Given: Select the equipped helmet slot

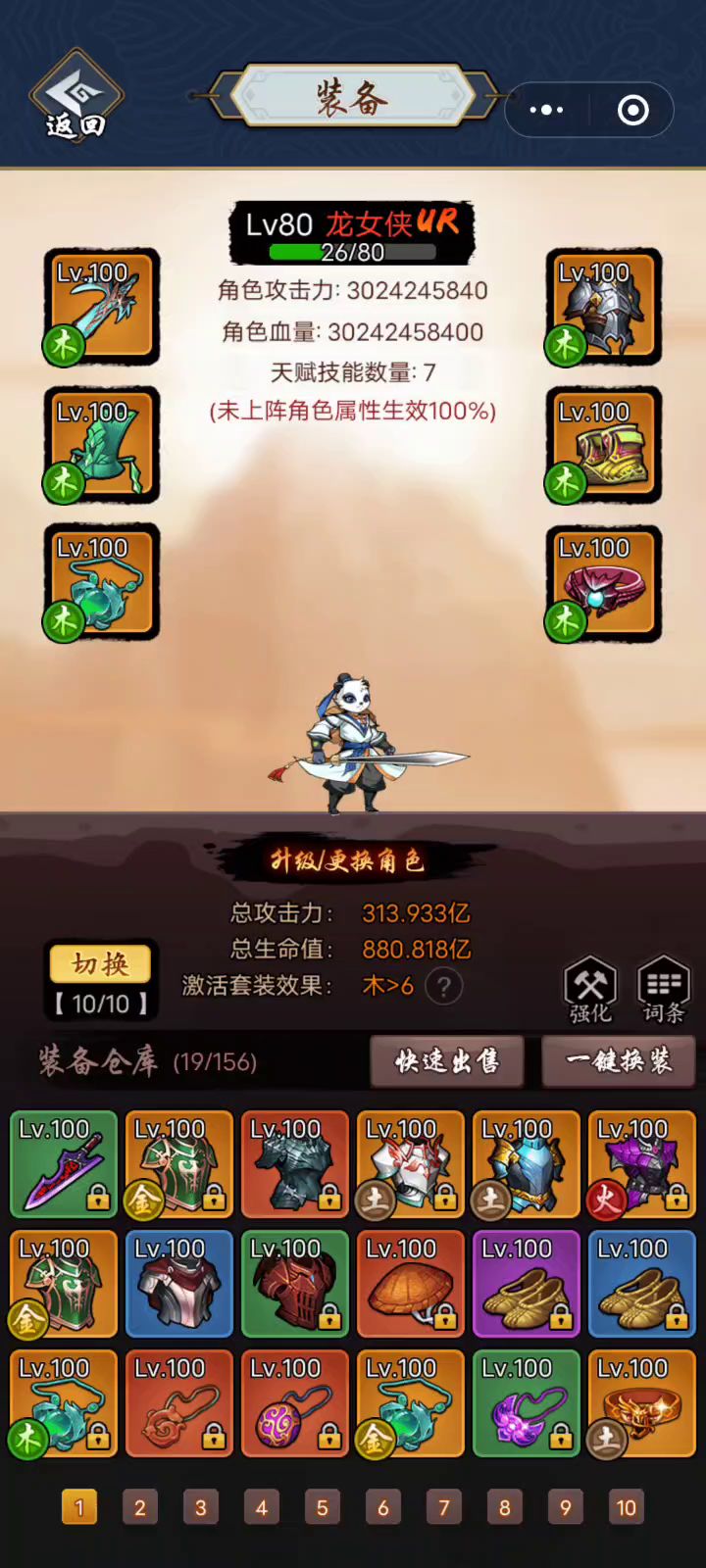Looking at the screenshot, I should (x=603, y=306).
